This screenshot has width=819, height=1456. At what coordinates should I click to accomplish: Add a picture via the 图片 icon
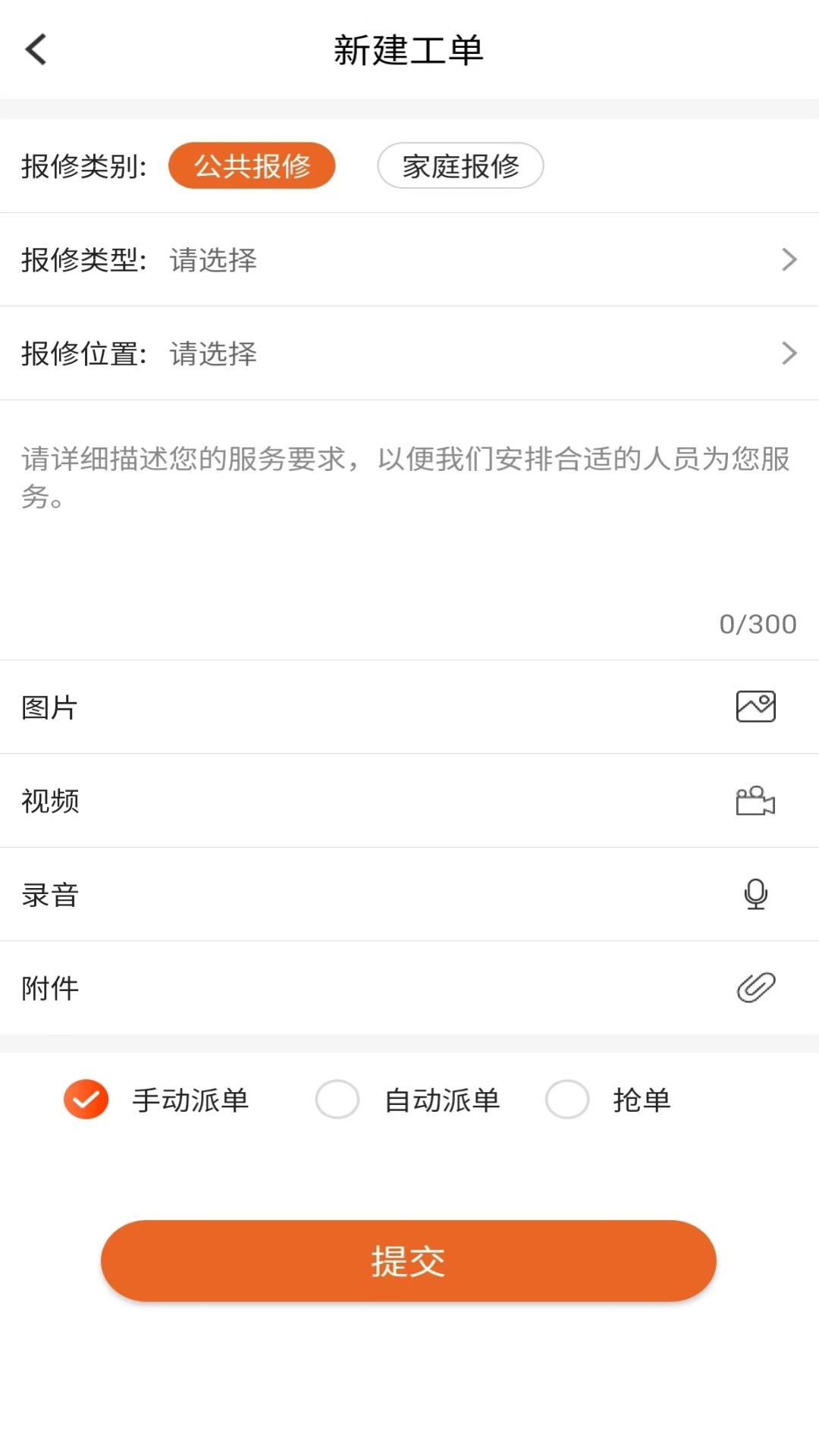pos(755,707)
